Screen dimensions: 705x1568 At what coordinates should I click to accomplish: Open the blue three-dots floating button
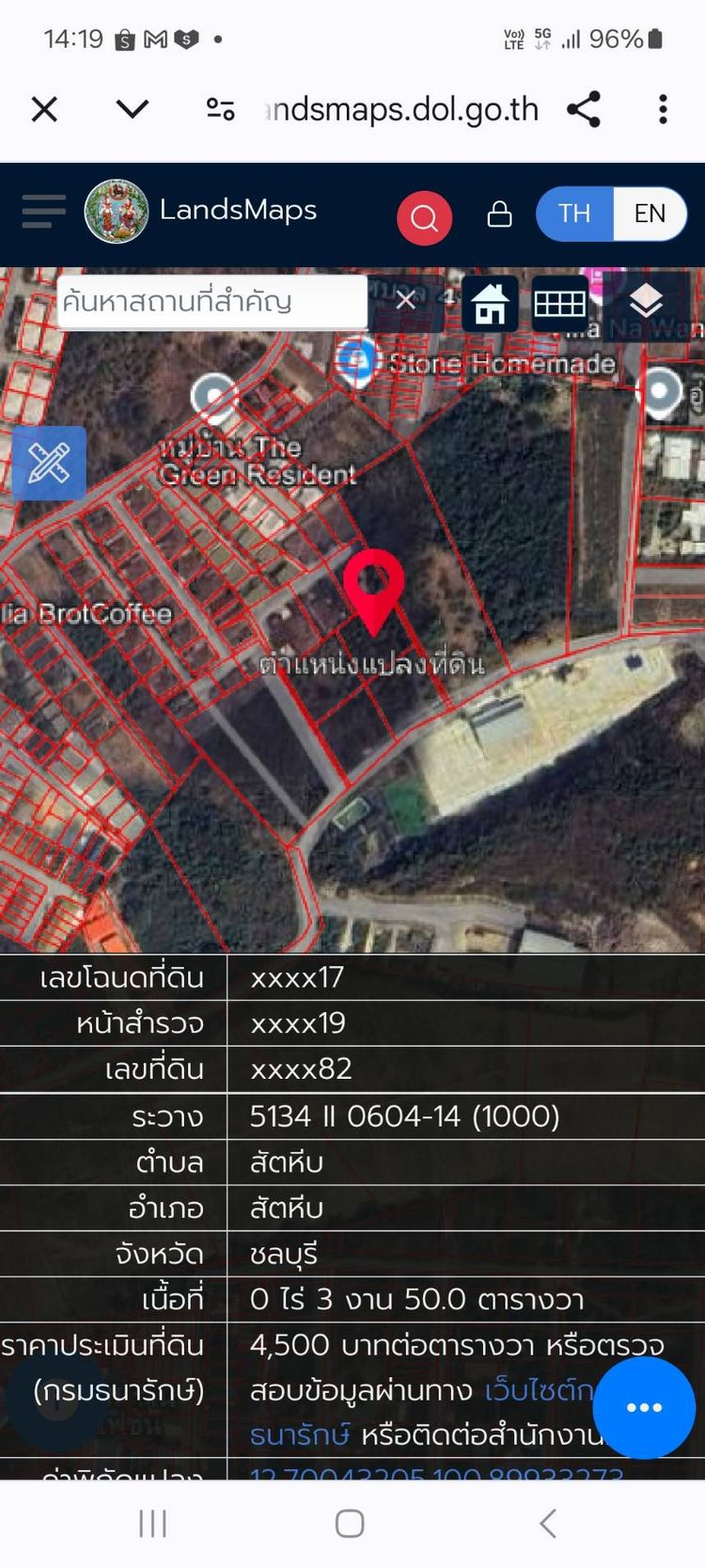pos(644,1407)
